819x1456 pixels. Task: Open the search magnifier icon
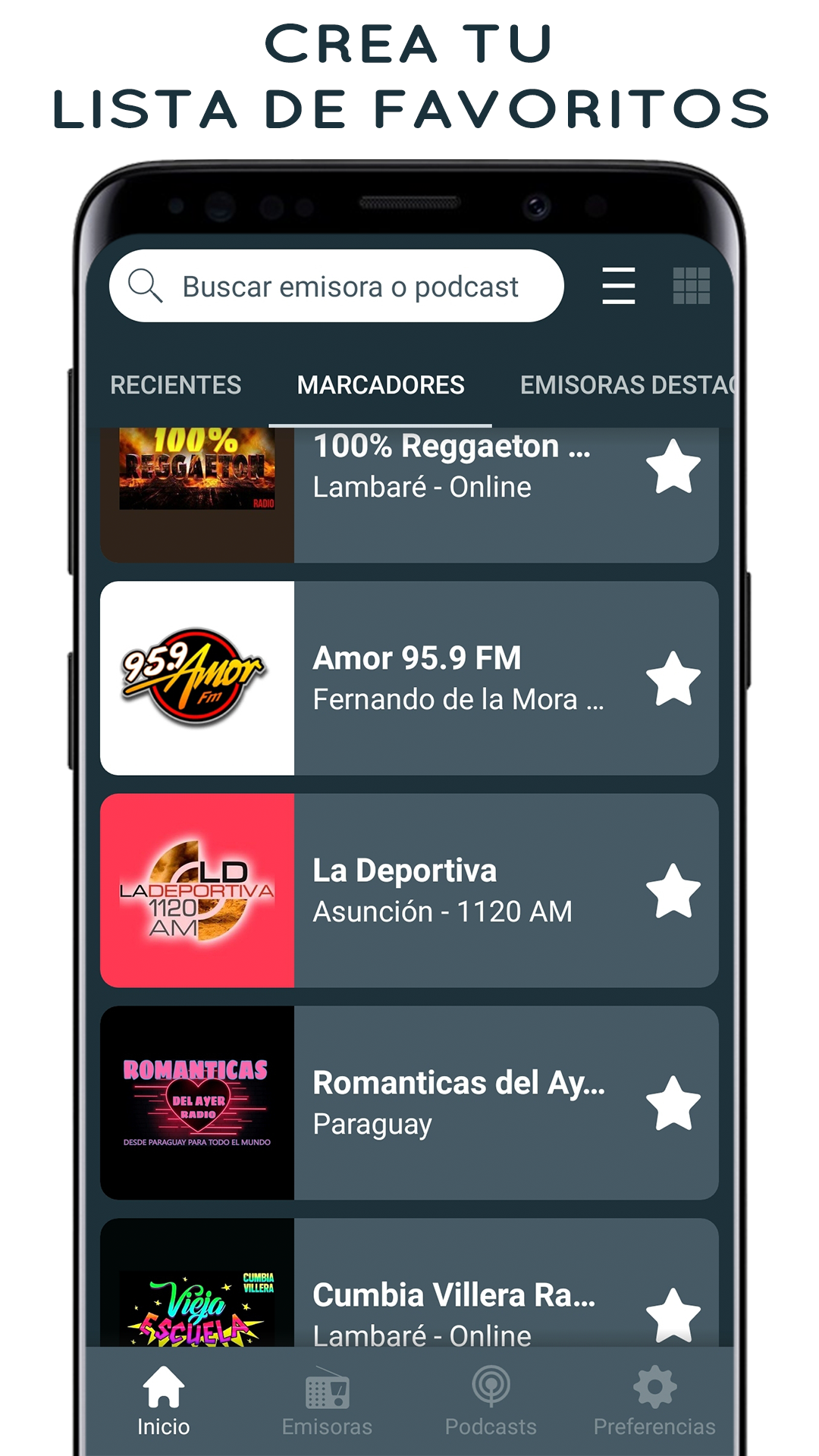[148, 287]
